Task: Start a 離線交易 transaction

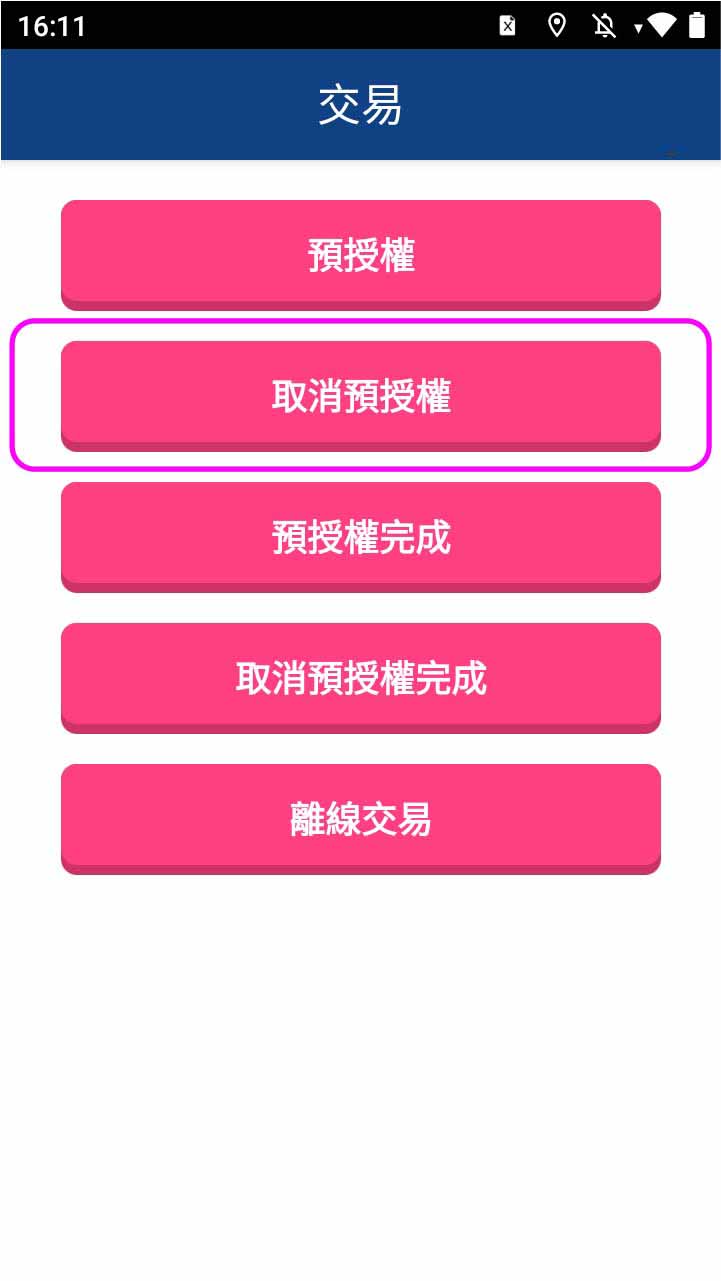Action: coord(360,819)
